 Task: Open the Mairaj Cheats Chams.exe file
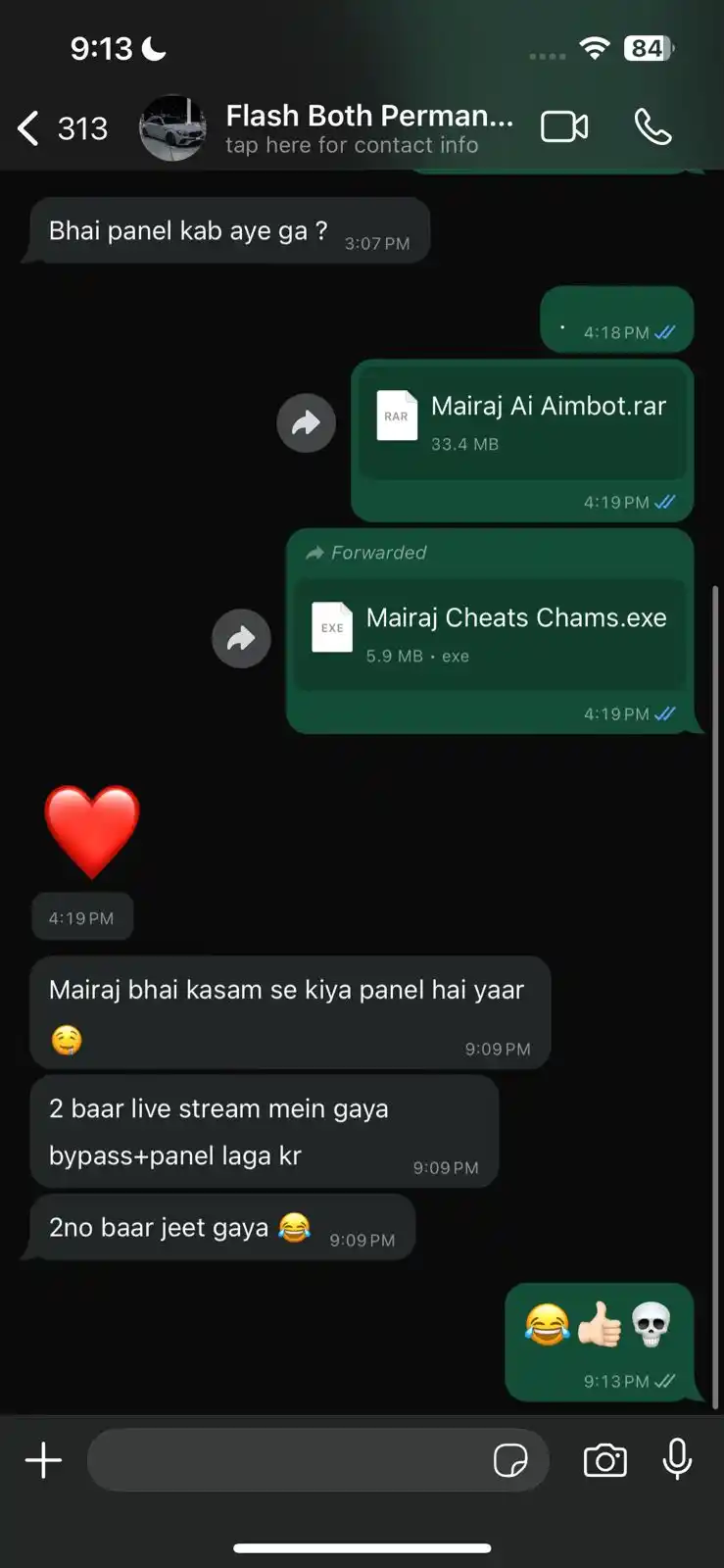[490, 633]
